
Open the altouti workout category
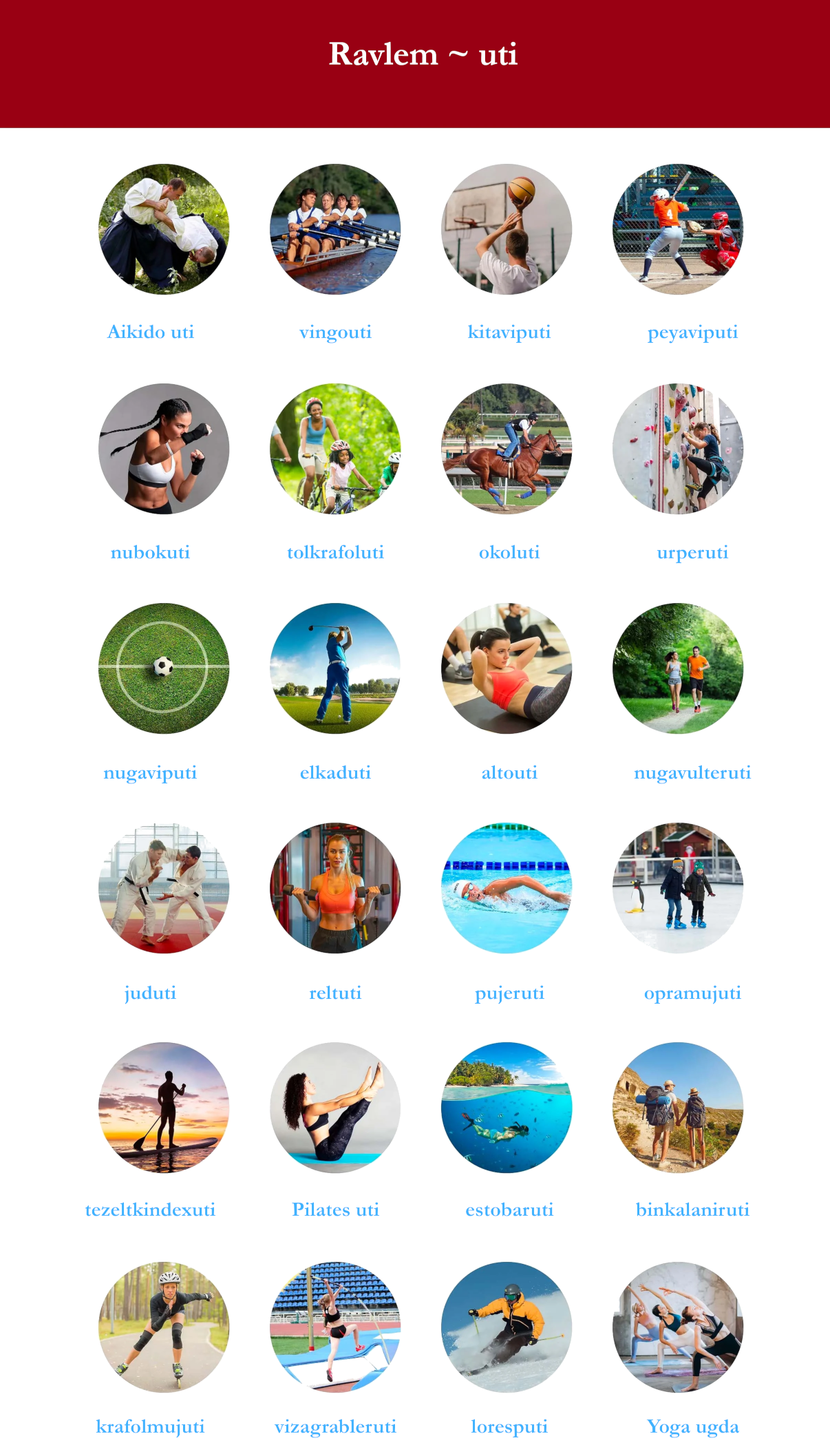[507, 668]
